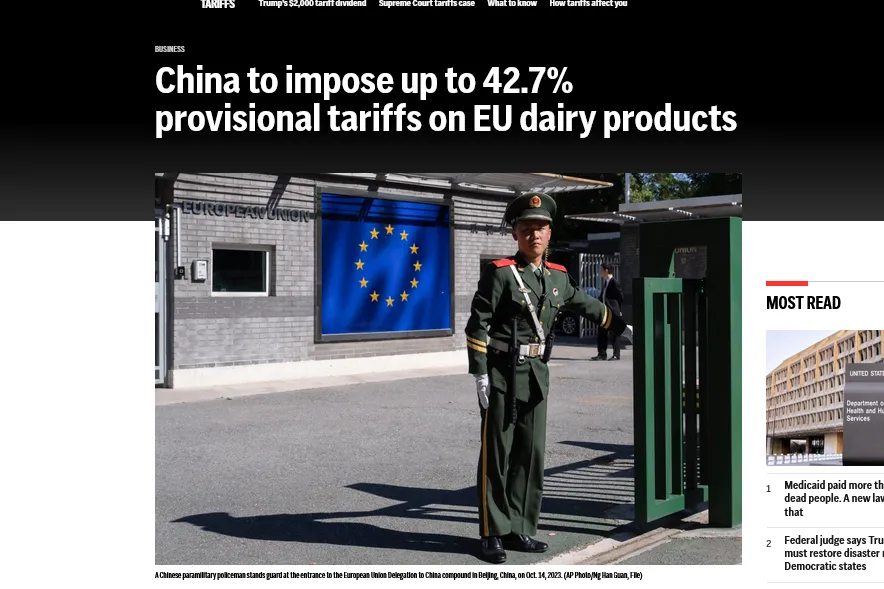This screenshot has height=589, width=884.
Task: Open the What to know link
Action: click(512, 4)
